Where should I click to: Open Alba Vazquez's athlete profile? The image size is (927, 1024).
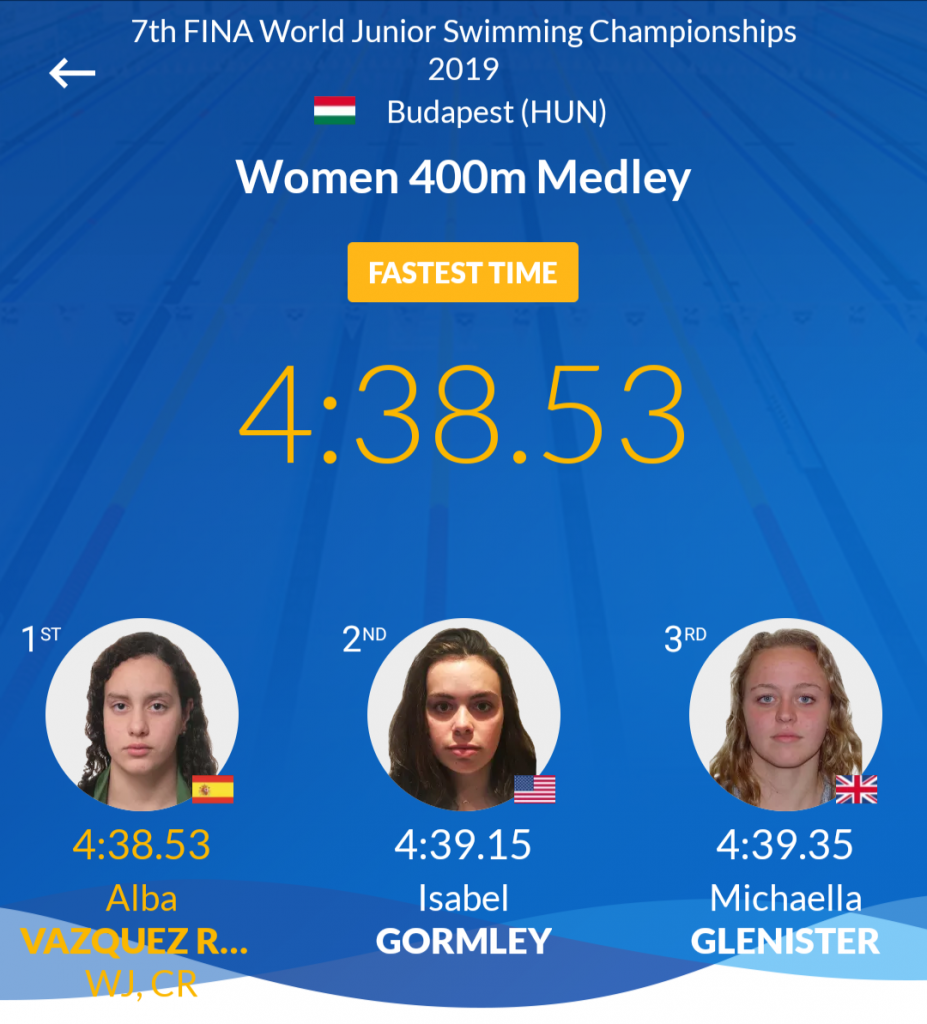click(x=141, y=714)
